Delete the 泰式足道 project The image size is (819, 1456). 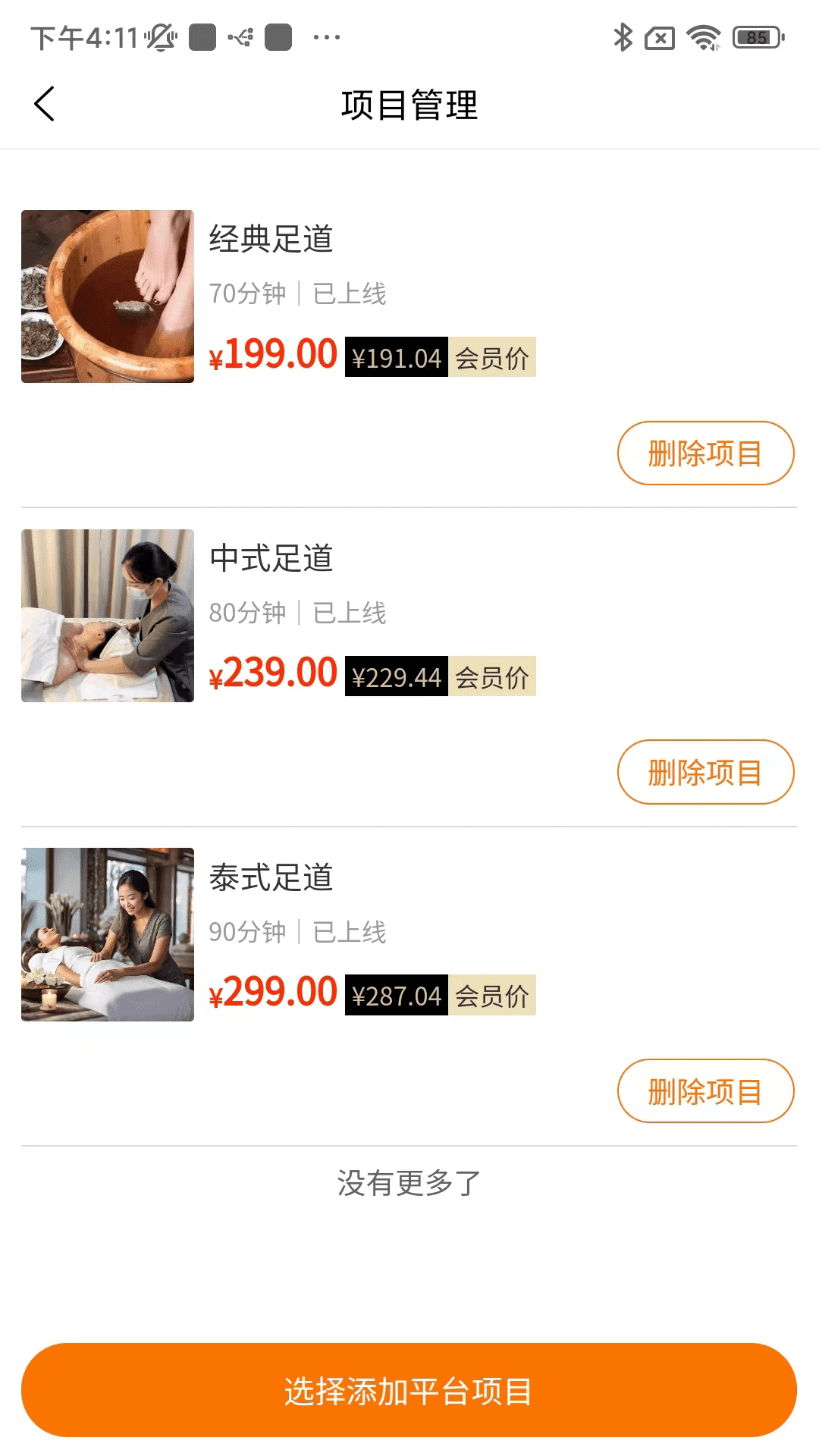pos(705,1091)
